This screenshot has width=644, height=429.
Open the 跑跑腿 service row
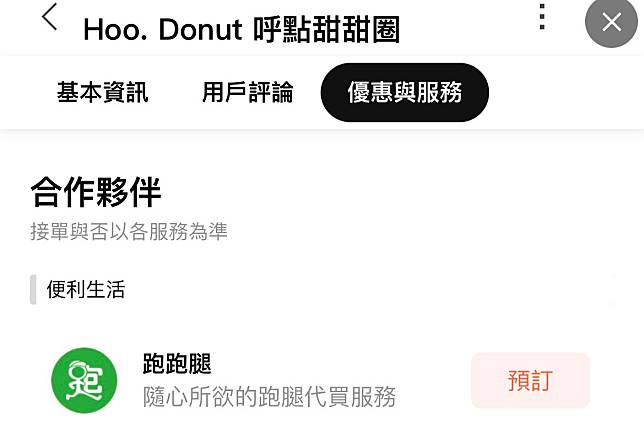pyautogui.click(x=268, y=380)
